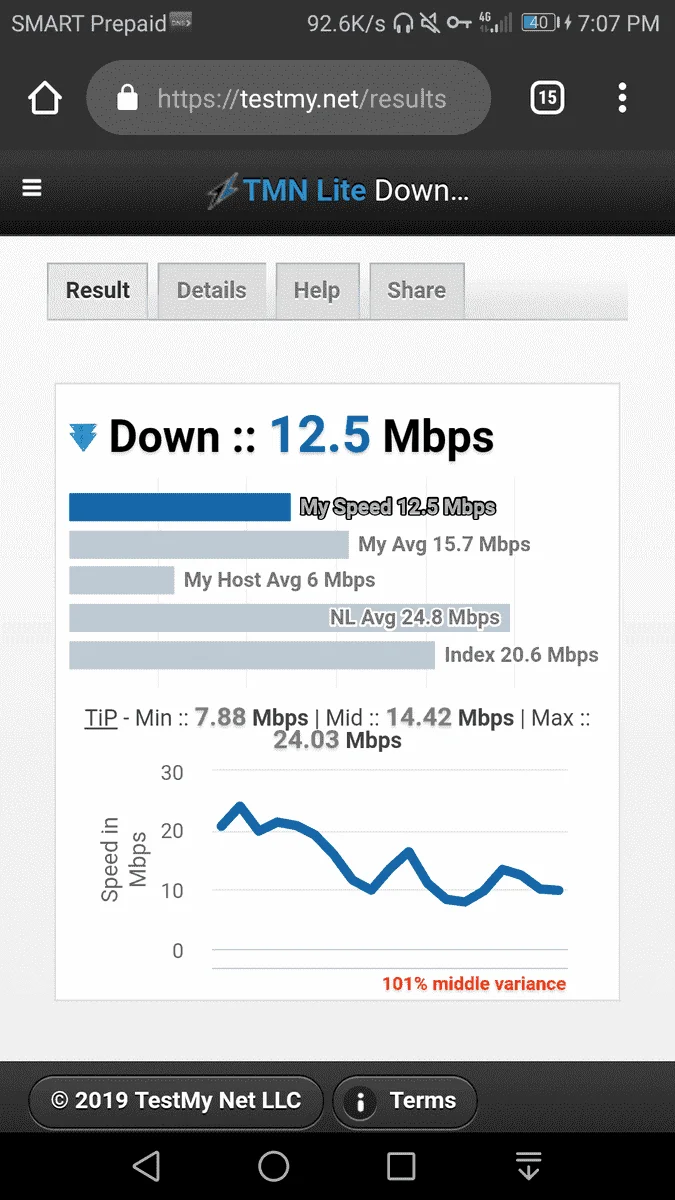Select the Result tab
This screenshot has height=1200, width=675.
[98, 291]
